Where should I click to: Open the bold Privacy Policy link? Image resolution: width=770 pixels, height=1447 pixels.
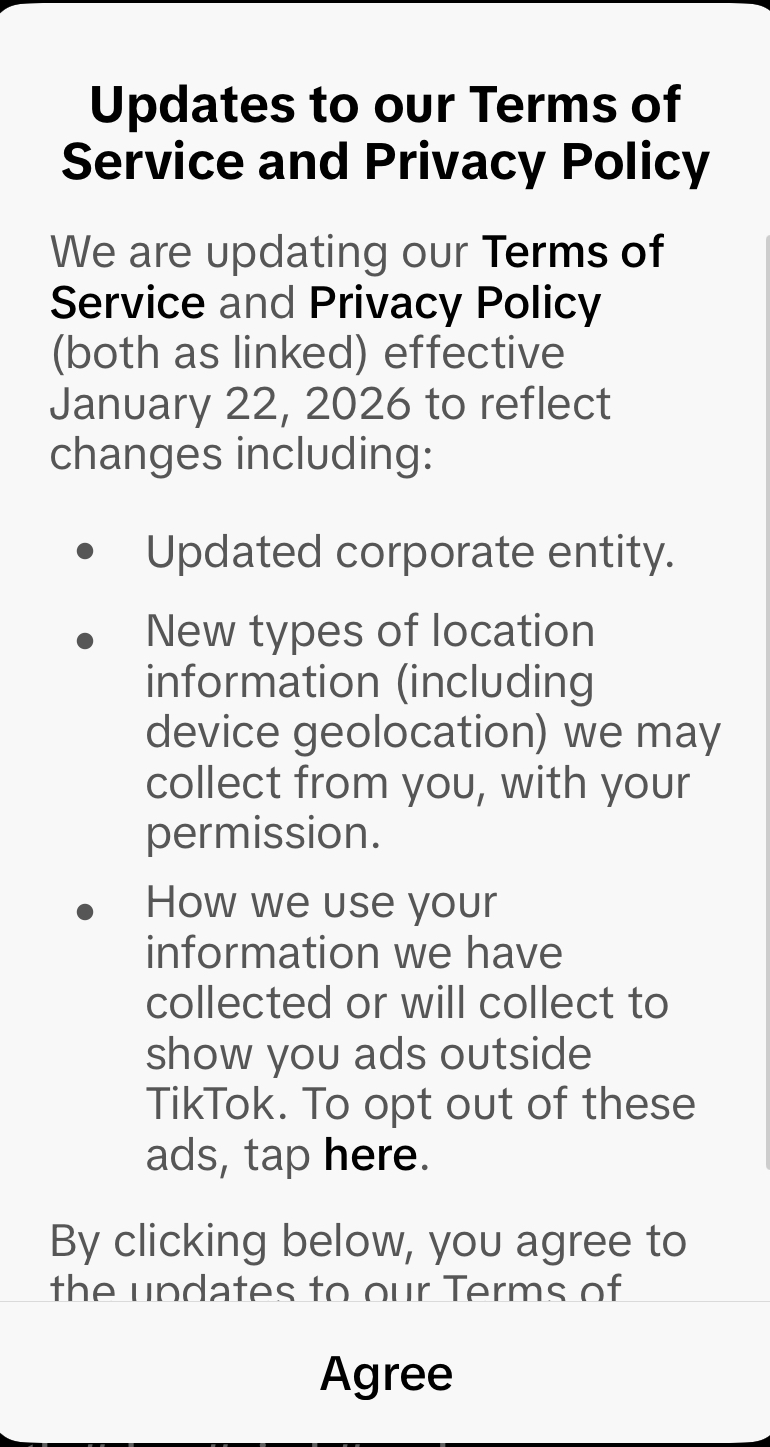pos(455,303)
